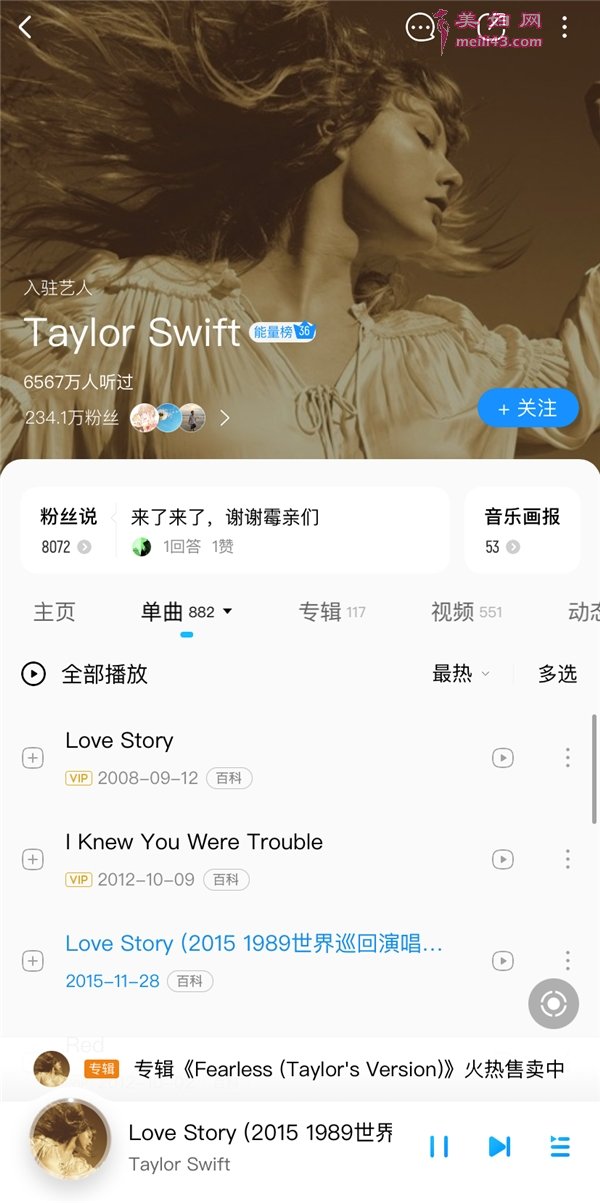The width and height of the screenshot is (600, 1203).
Task: Skip to the next track
Action: pos(499,1147)
